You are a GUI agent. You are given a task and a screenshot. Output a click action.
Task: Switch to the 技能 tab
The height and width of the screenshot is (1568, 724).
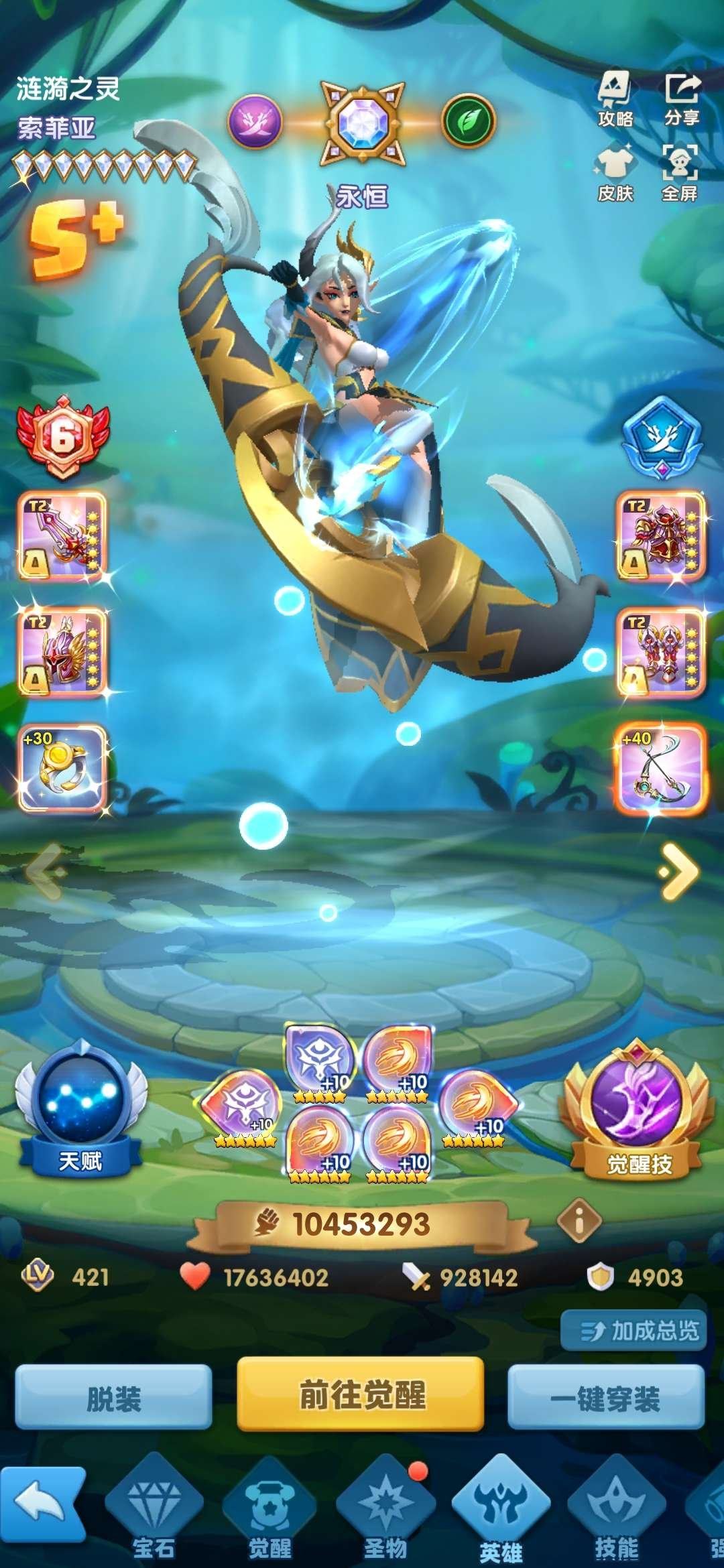pos(616,1512)
